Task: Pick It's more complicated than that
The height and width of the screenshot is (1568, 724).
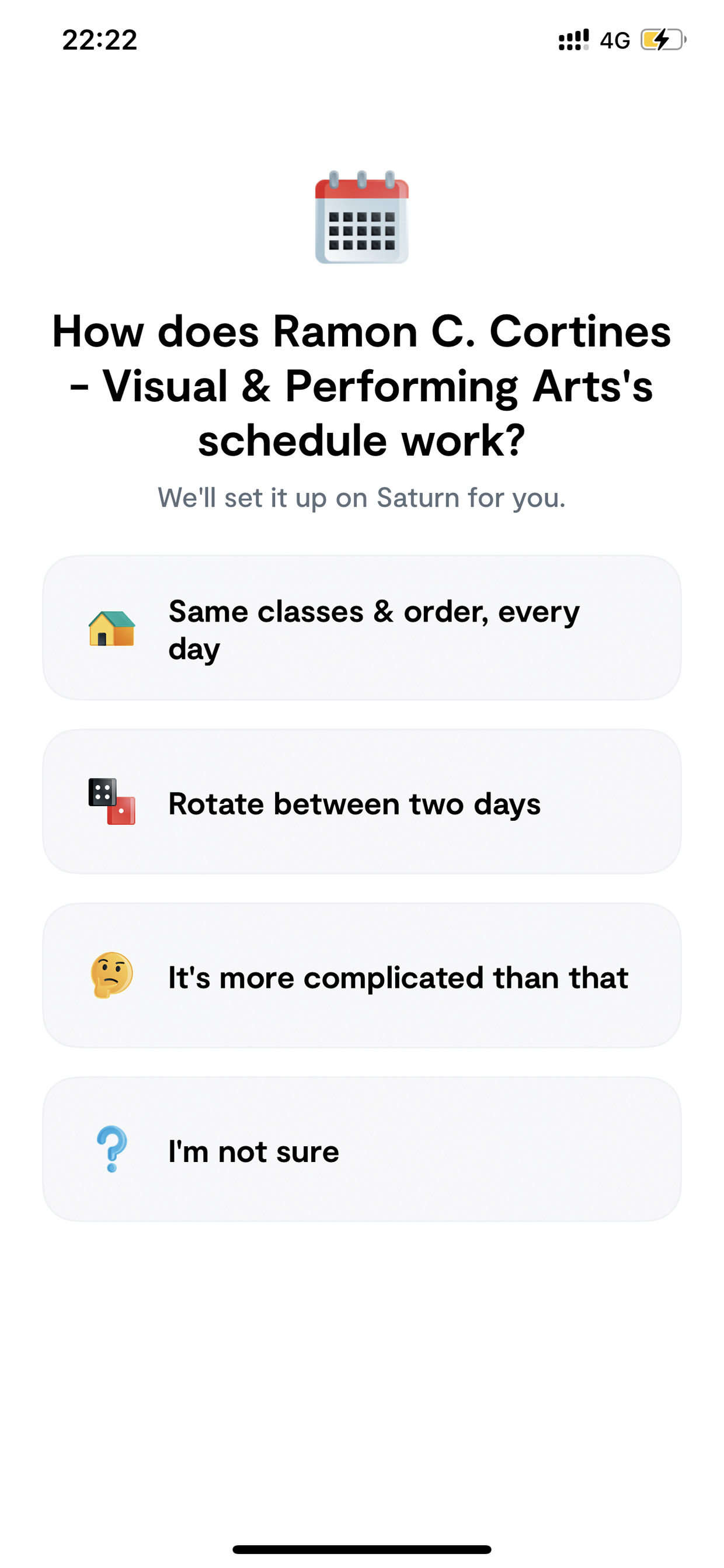Action: 362,976
